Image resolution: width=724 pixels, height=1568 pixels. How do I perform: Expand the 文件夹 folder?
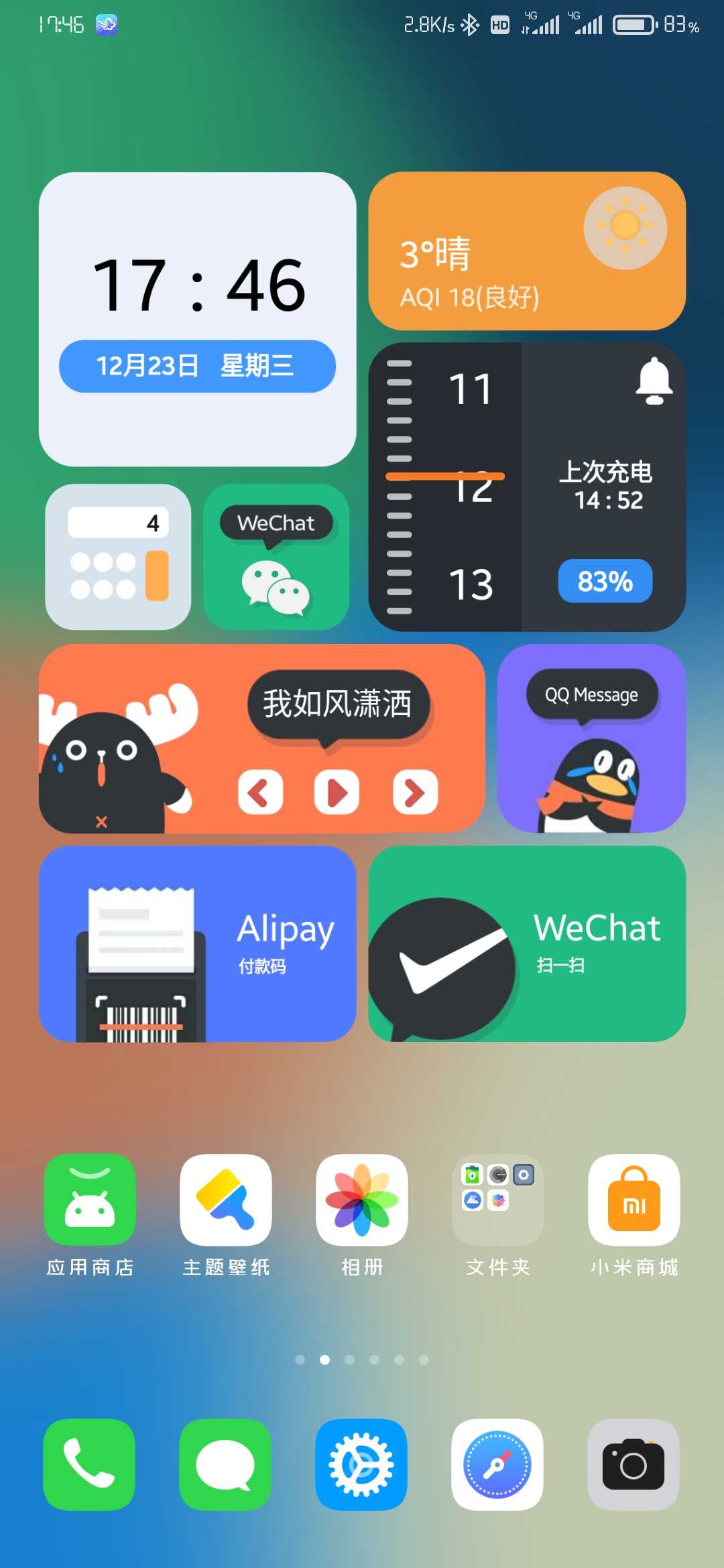click(498, 1199)
